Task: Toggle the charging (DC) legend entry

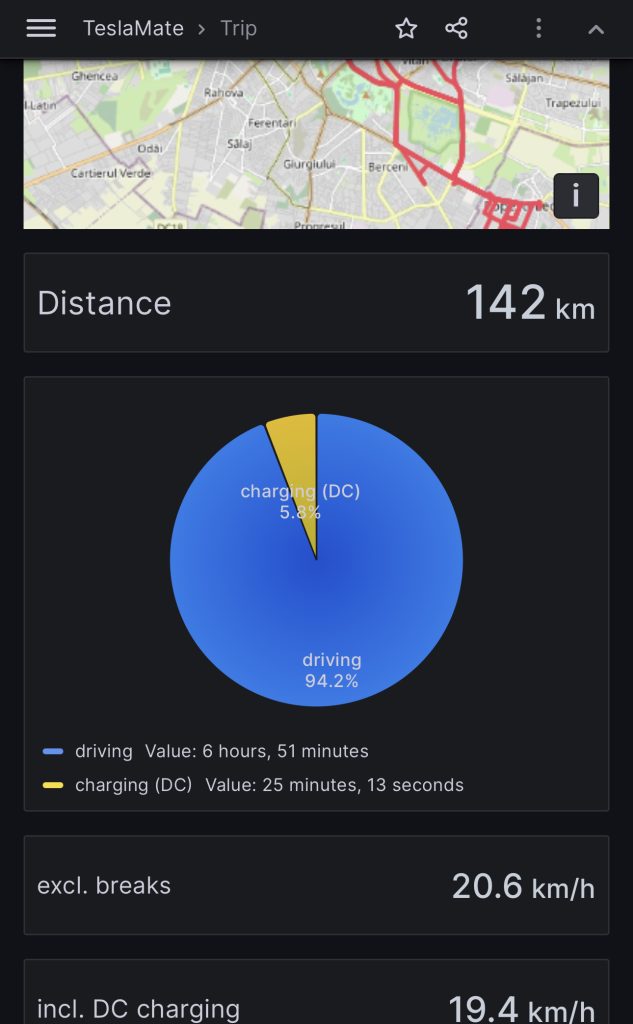Action: [x=133, y=785]
